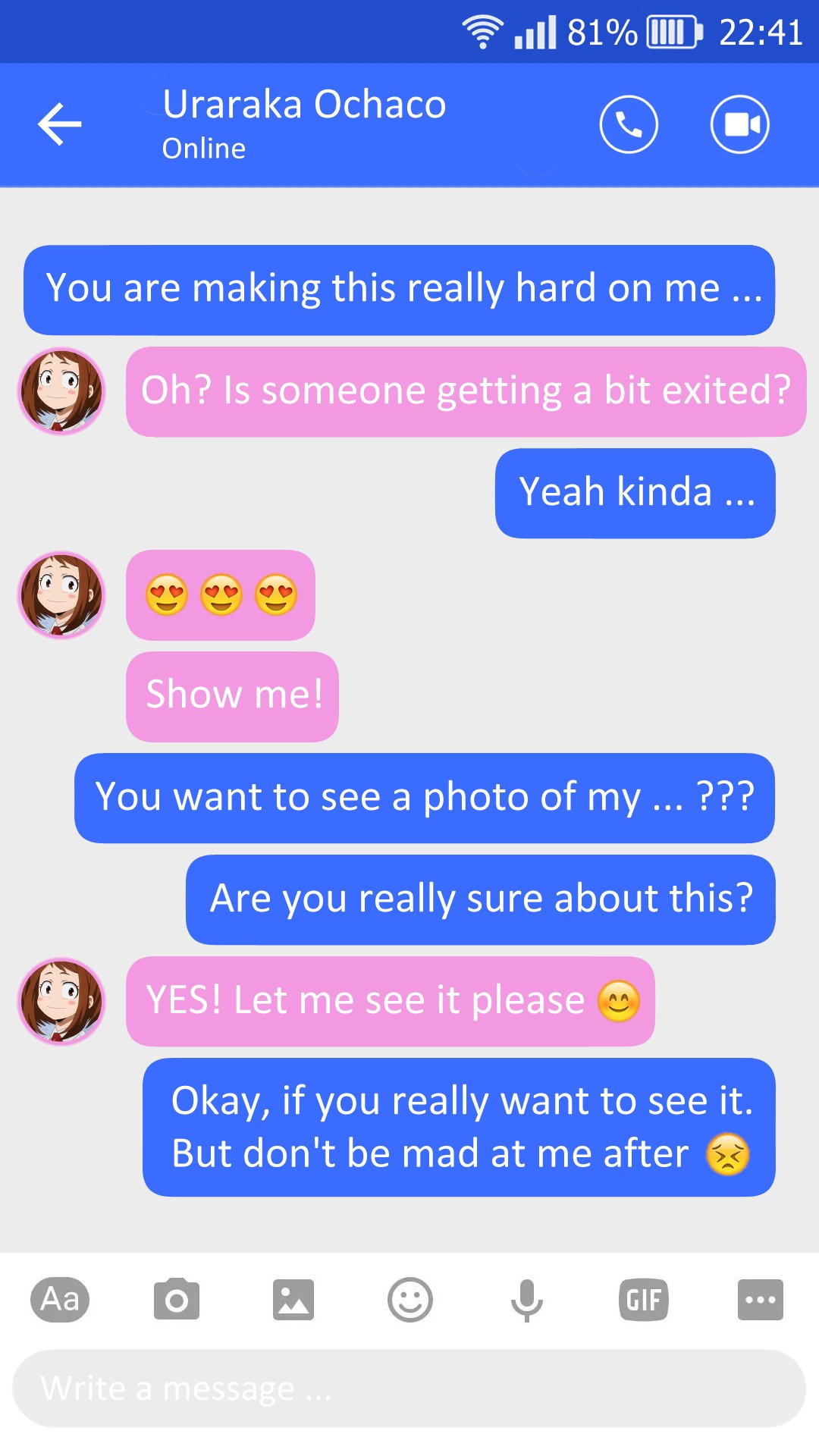Open the camera to take a photo
The height and width of the screenshot is (1456, 819).
177,1300
